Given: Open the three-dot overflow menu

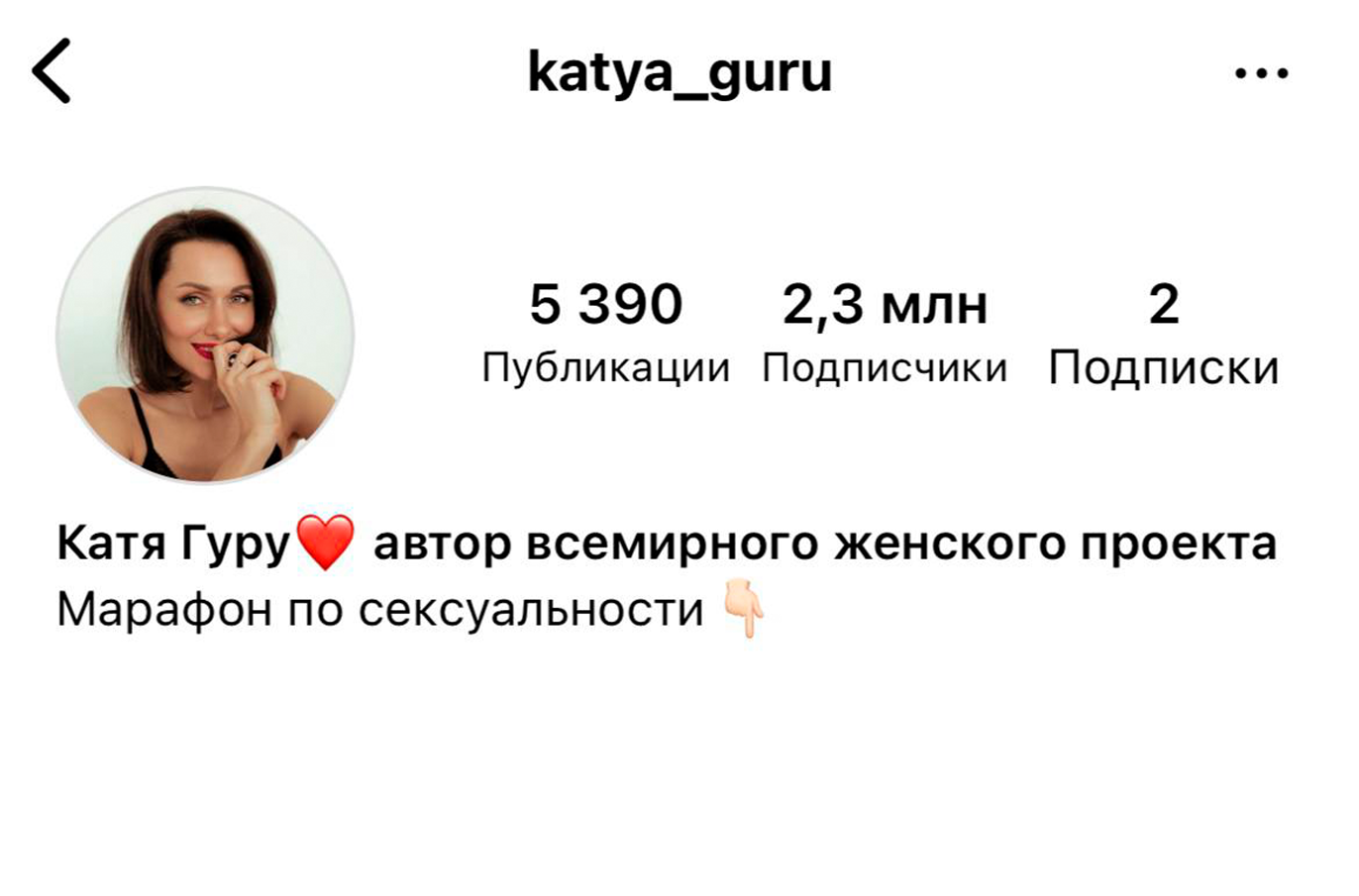Looking at the screenshot, I should coord(1261,73).
